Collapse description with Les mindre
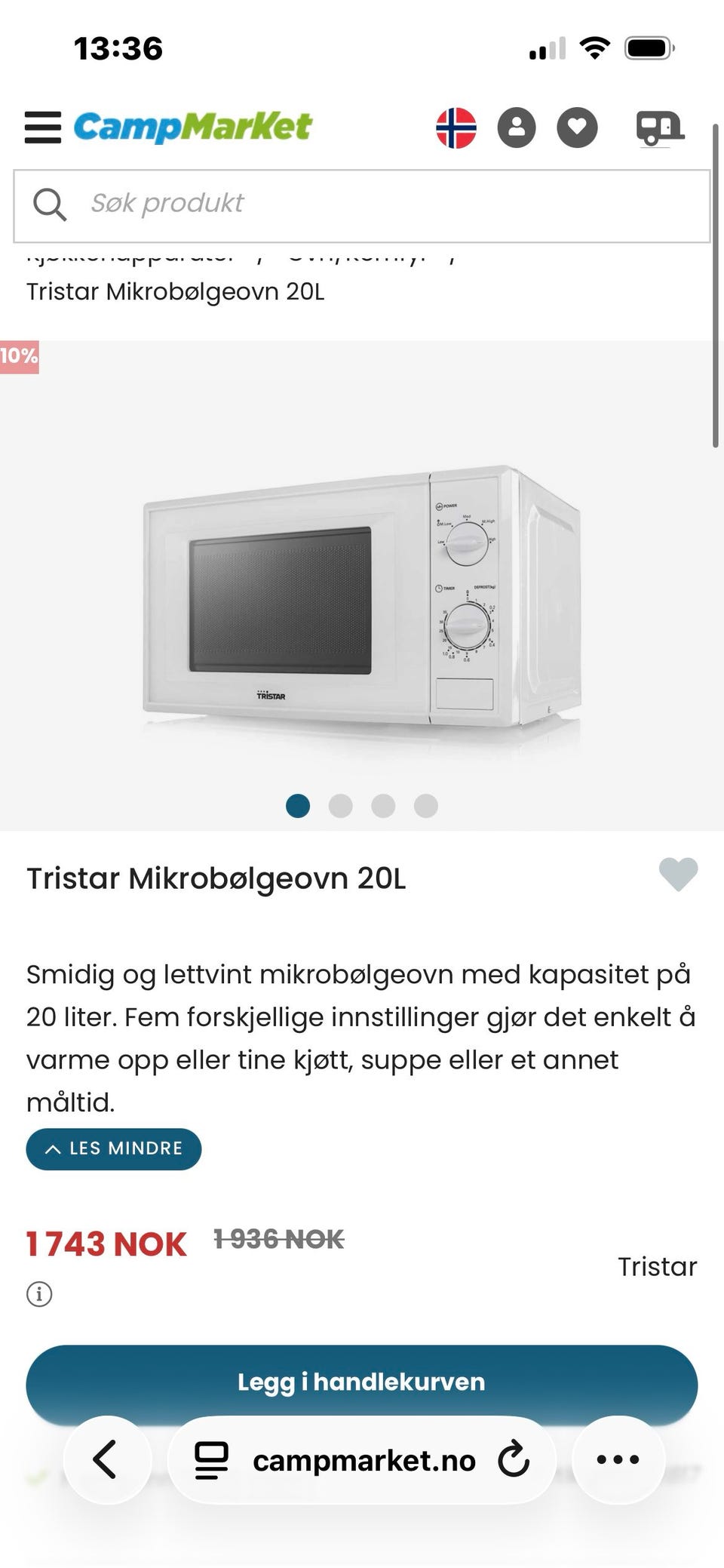724x1568 pixels. 114,1149
